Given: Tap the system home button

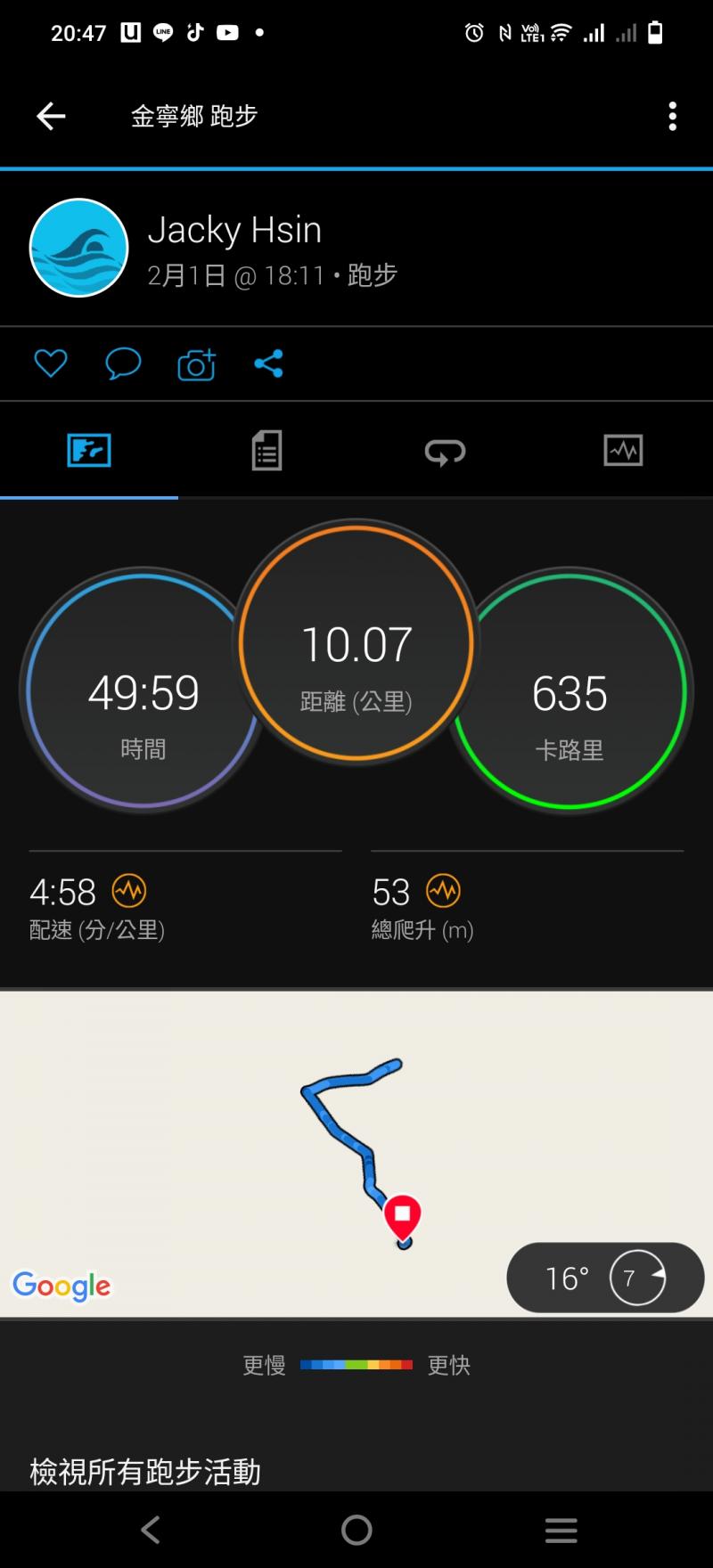Looking at the screenshot, I should 356,1530.
